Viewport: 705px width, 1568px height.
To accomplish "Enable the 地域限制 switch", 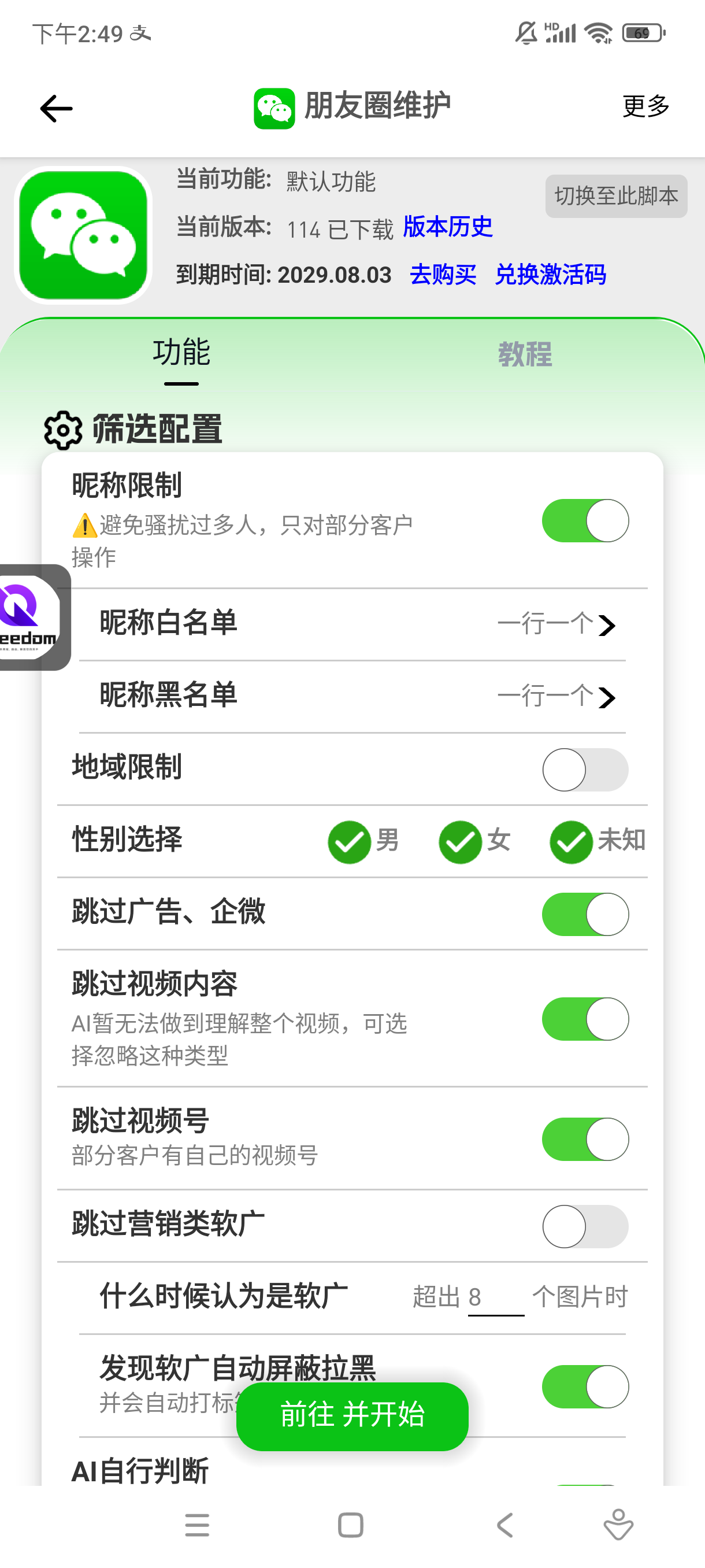I will (585, 770).
